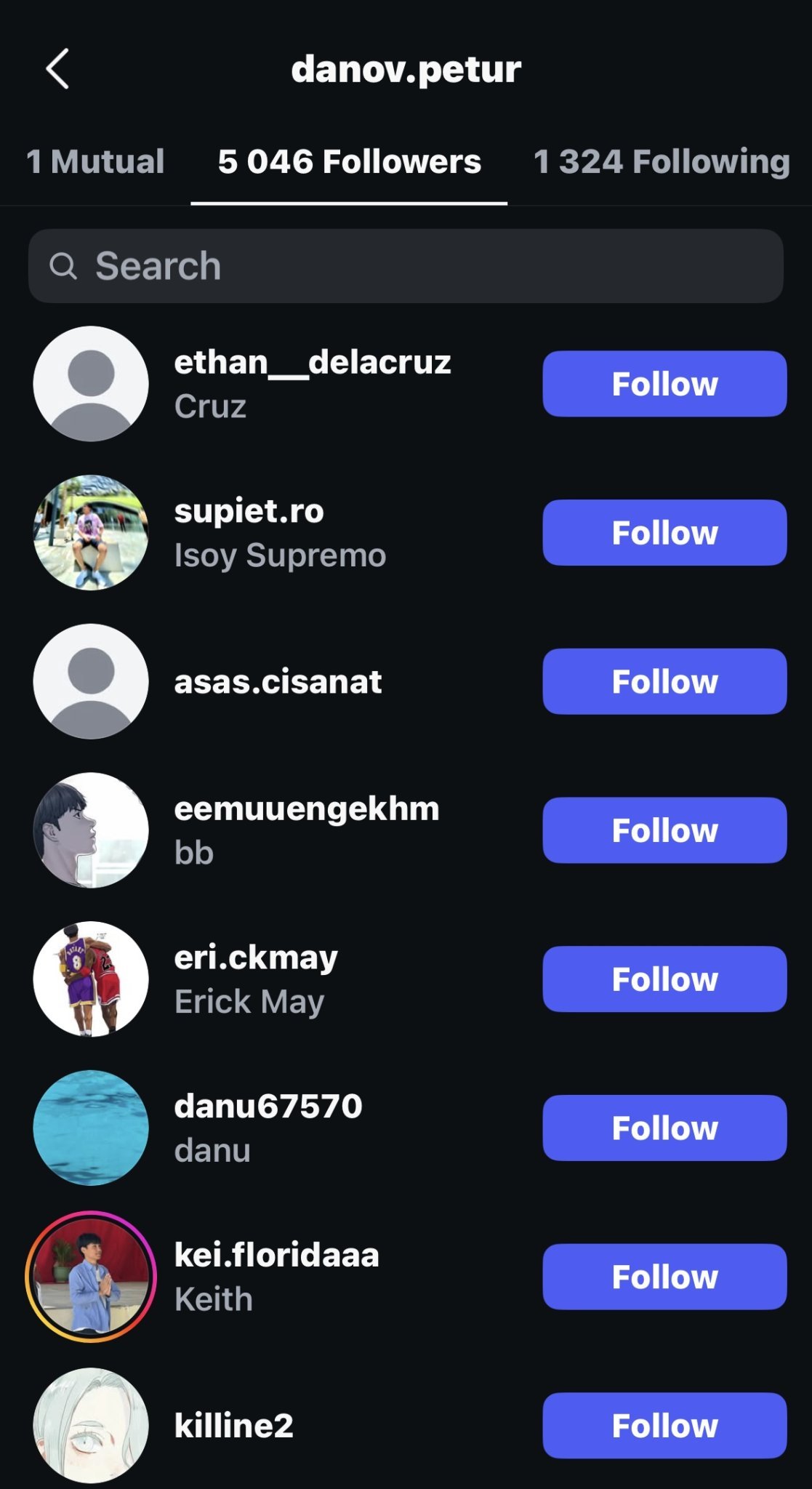Screen dimensions: 812x1489
Task: Tap the Search field
Action: point(406,266)
